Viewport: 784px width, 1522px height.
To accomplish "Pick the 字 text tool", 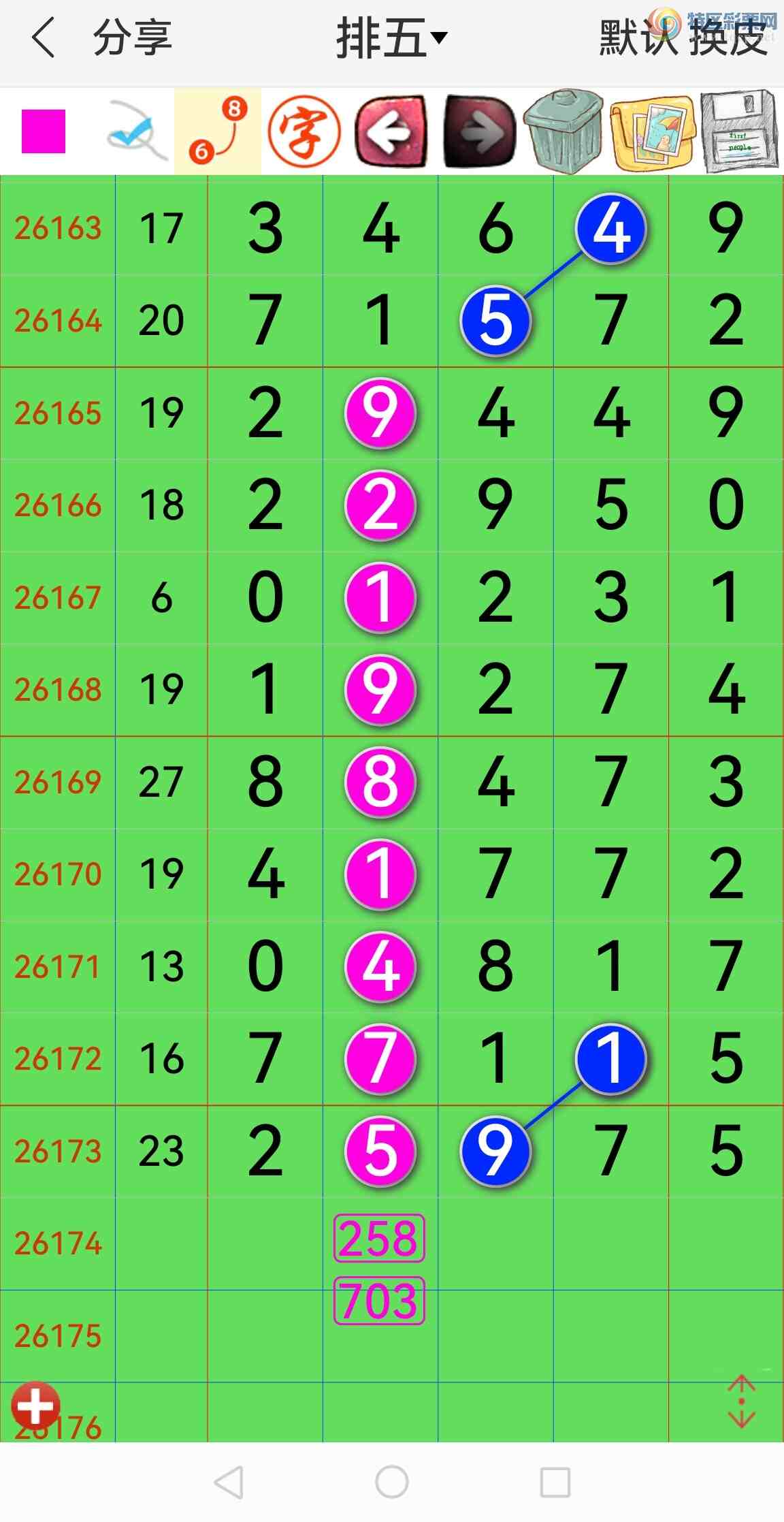I will tap(304, 131).
